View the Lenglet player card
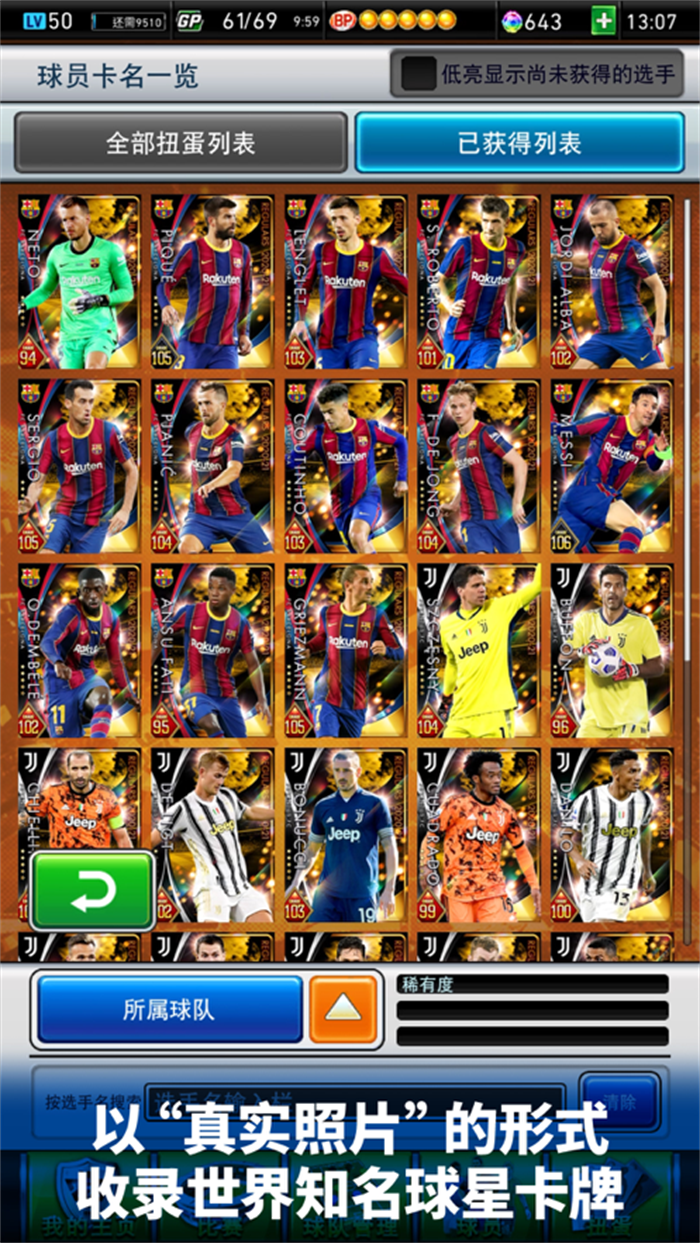 pos(345,282)
